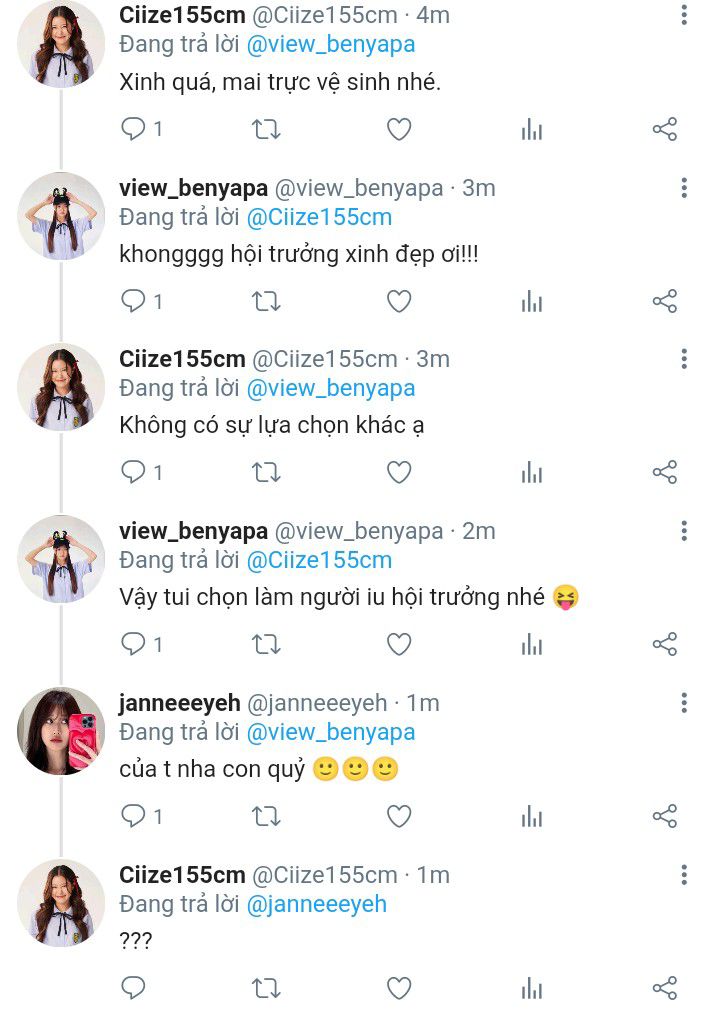Screen dimensions: 720x1010
Task: Share the "Không có sự lựa chọn khác ạ" reply
Action: pyautogui.click(x=665, y=473)
